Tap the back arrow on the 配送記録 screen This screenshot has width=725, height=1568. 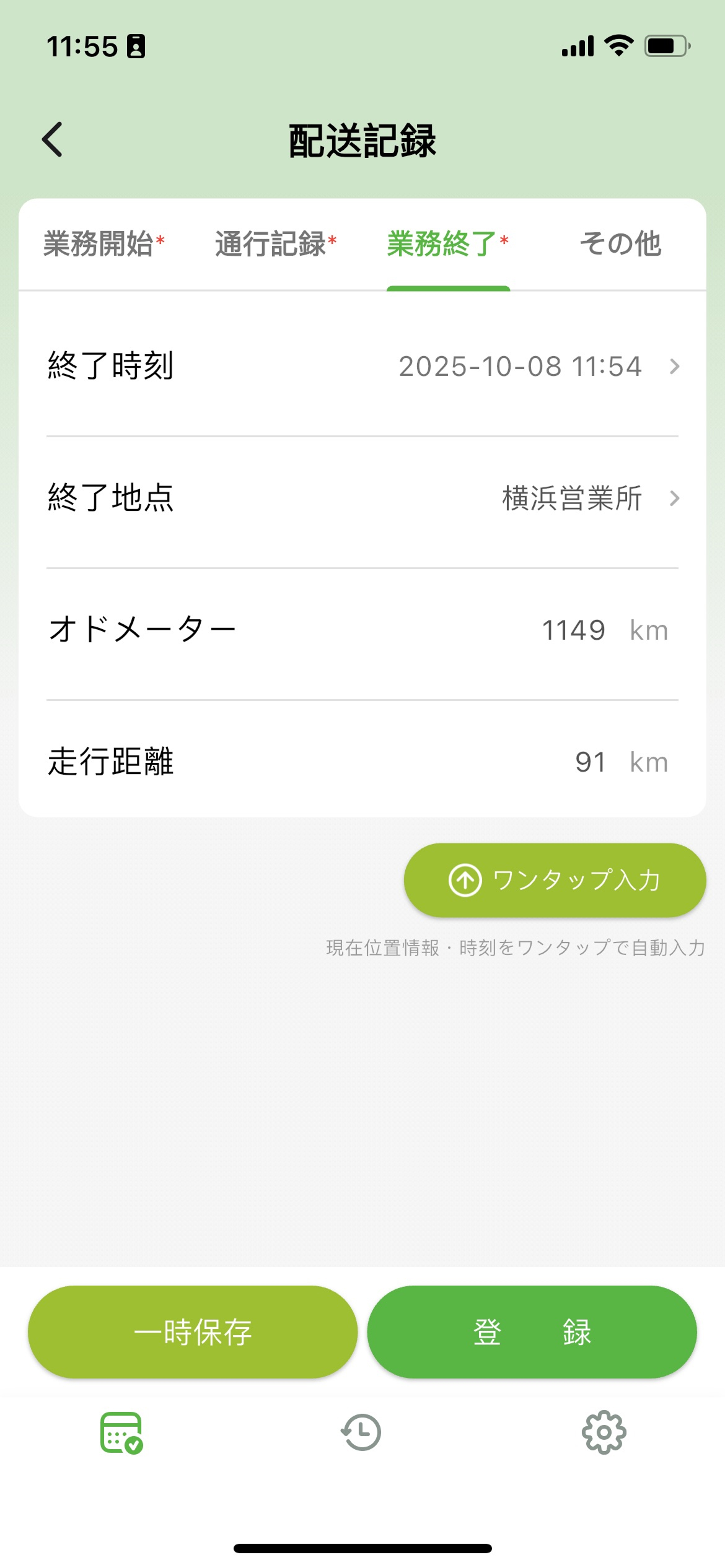coord(53,139)
